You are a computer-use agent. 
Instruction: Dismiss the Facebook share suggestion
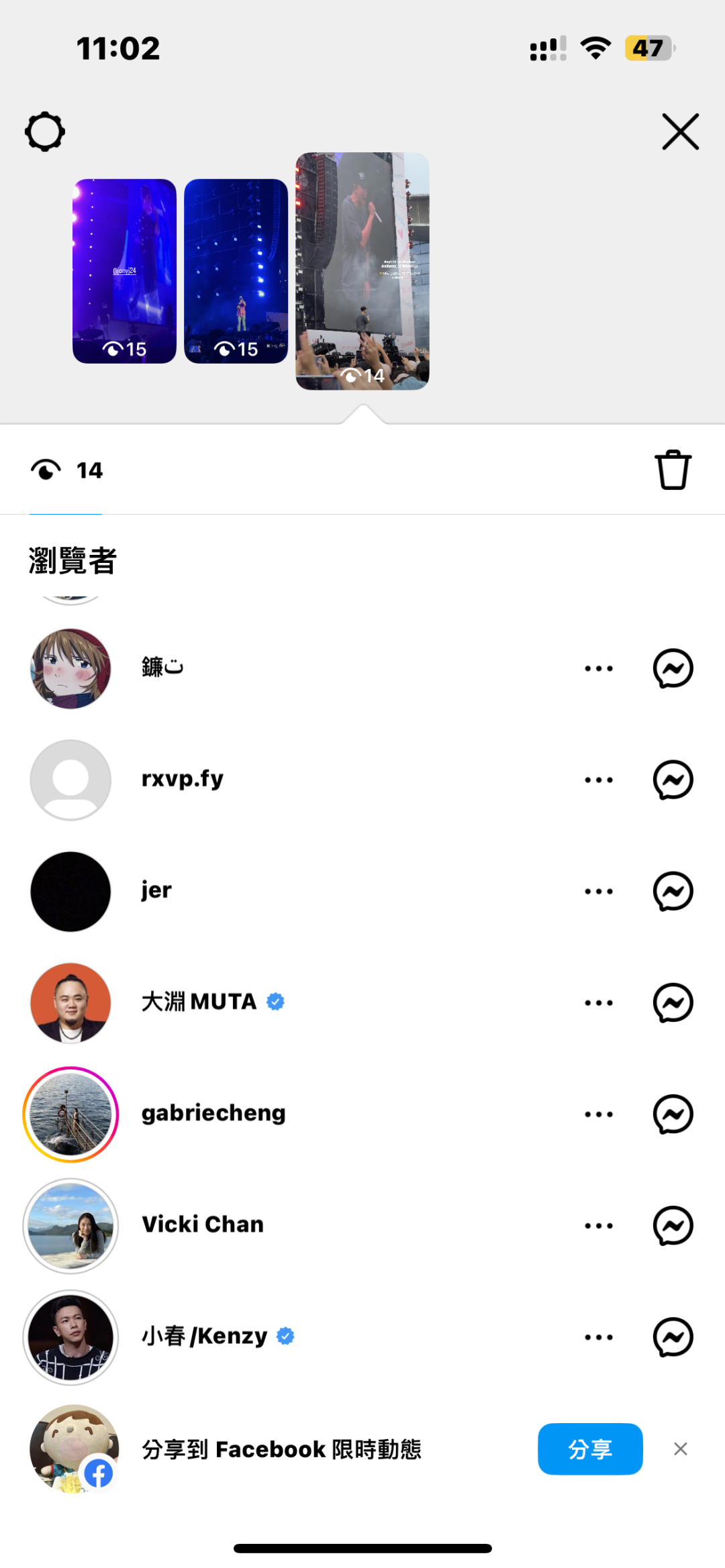[x=680, y=1449]
